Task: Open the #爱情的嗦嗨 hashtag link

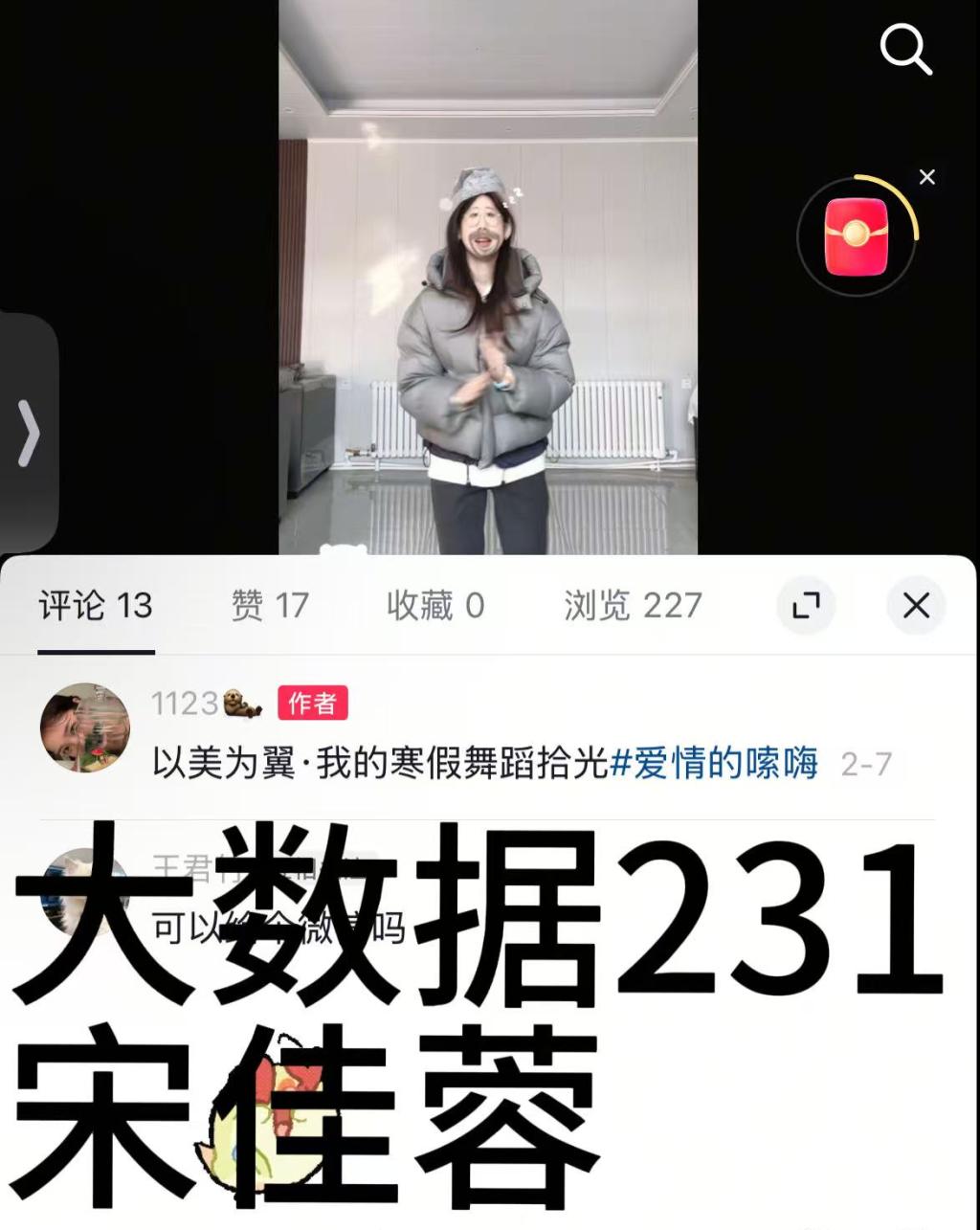Action: (714, 763)
